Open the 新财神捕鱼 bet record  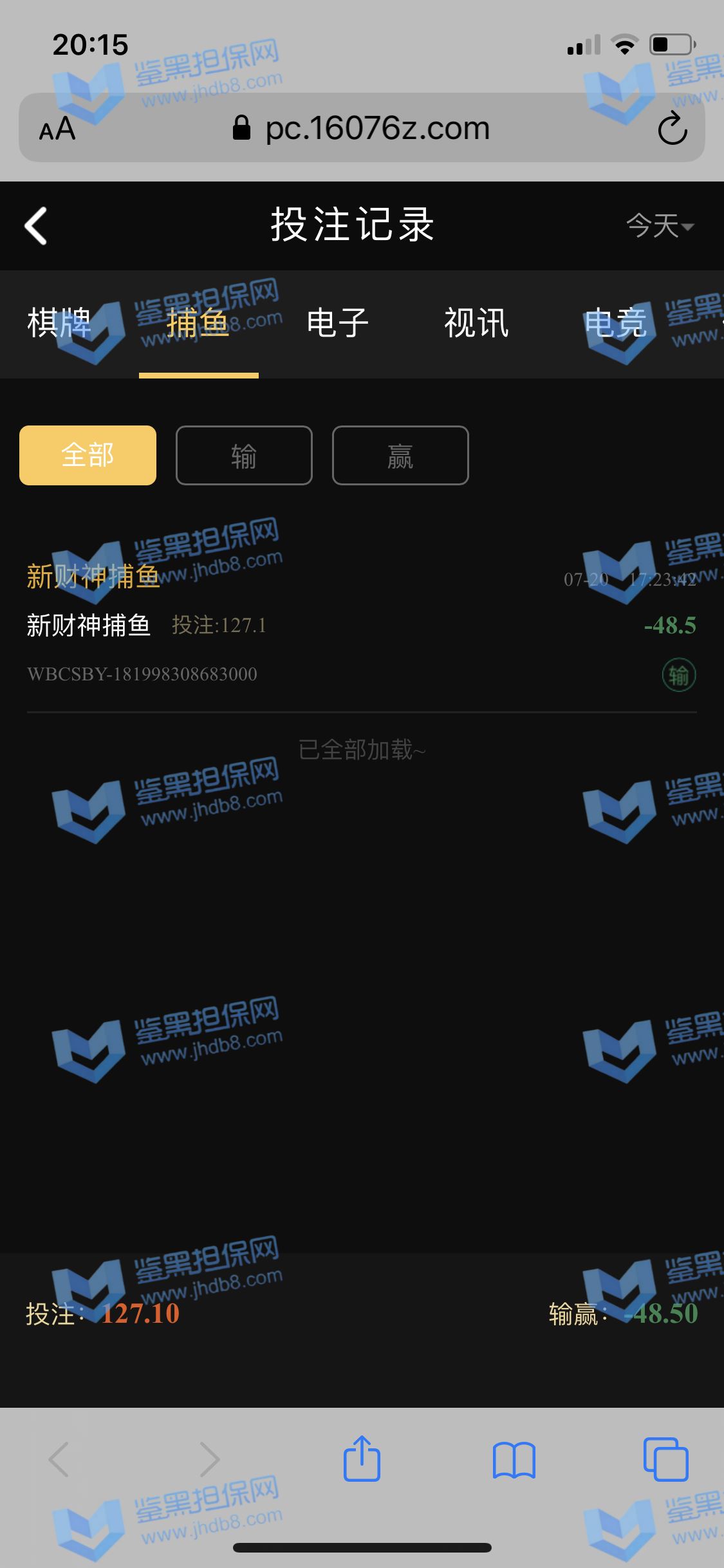(361, 626)
